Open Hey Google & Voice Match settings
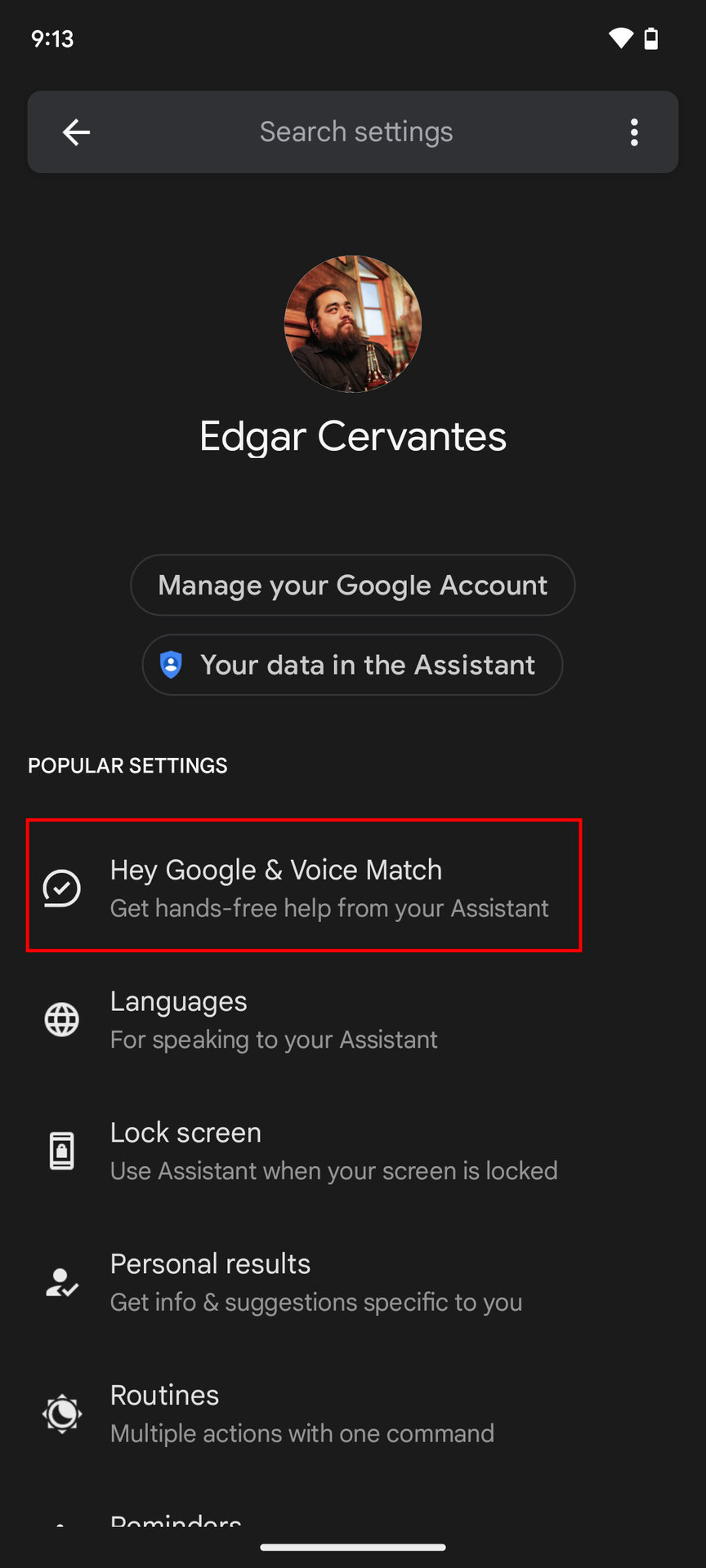The image size is (706, 1568). click(304, 886)
